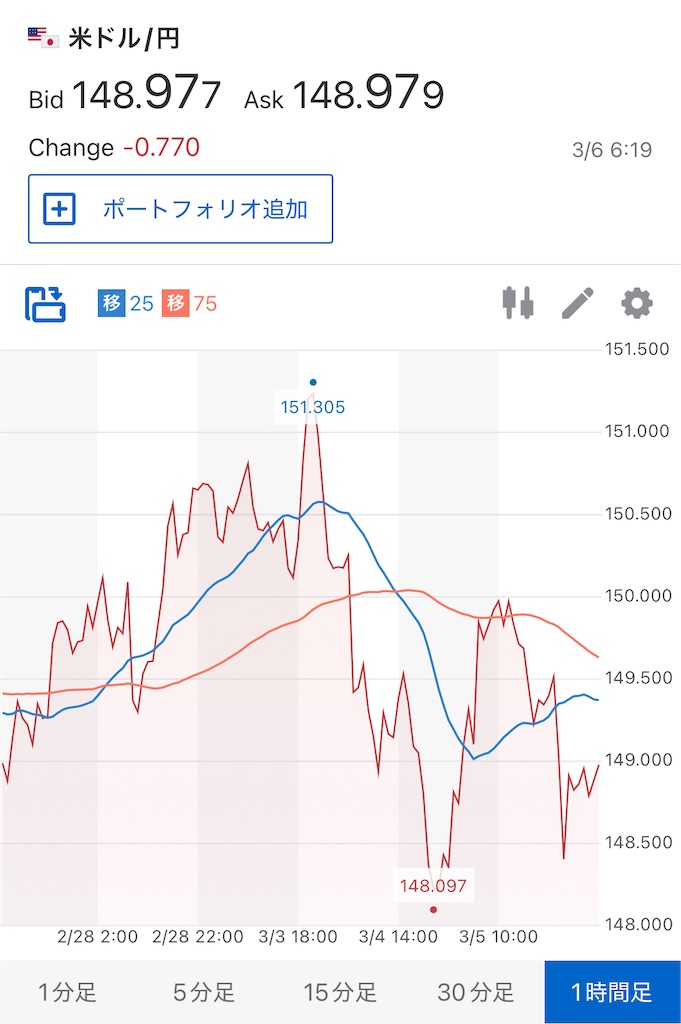The image size is (681, 1024).
Task: Select the 1時間足 timeframe
Action: point(612,992)
